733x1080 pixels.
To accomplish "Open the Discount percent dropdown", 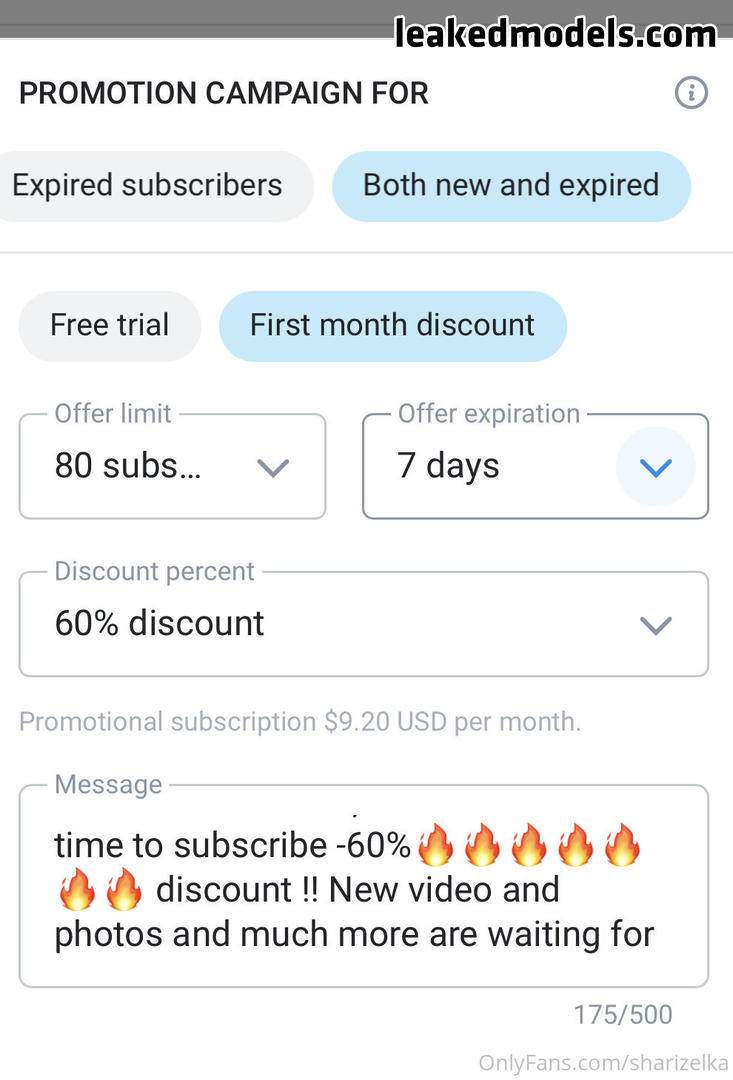I will [x=363, y=624].
